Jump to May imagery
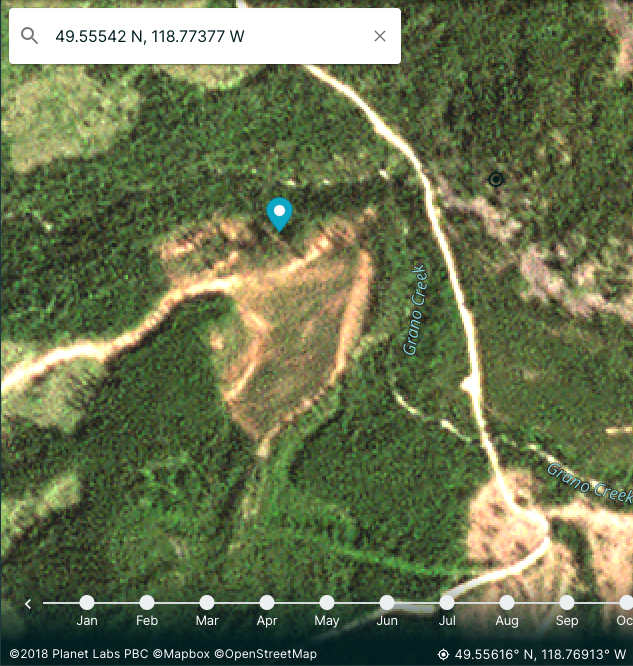The width and height of the screenshot is (633, 666). point(327,603)
